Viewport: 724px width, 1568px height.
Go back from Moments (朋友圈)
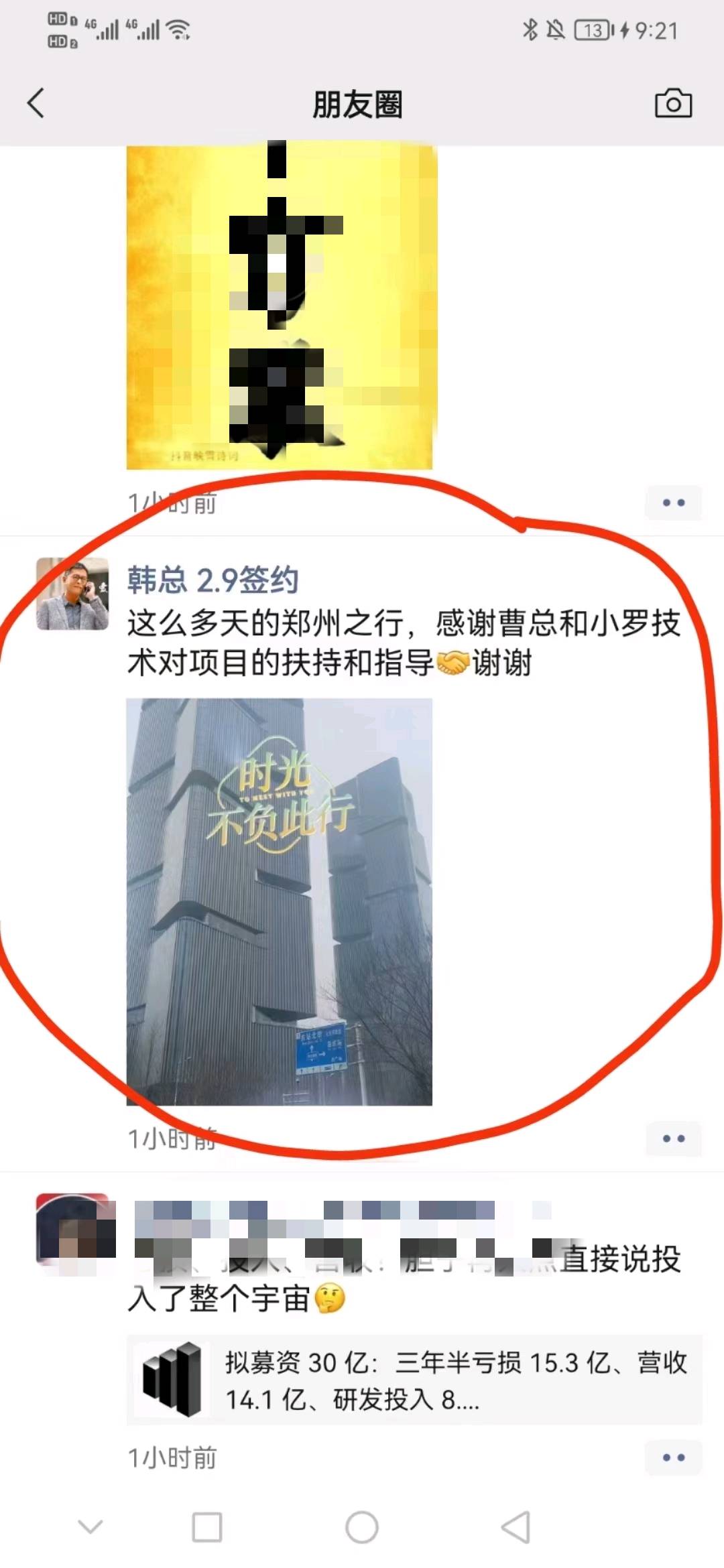pos(36,103)
